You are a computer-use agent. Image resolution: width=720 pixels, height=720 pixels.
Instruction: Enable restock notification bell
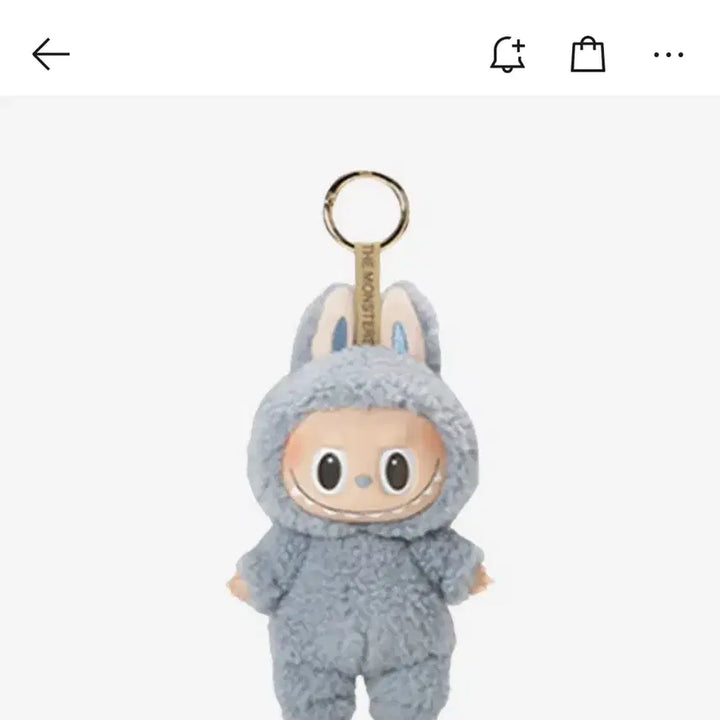pyautogui.click(x=508, y=54)
